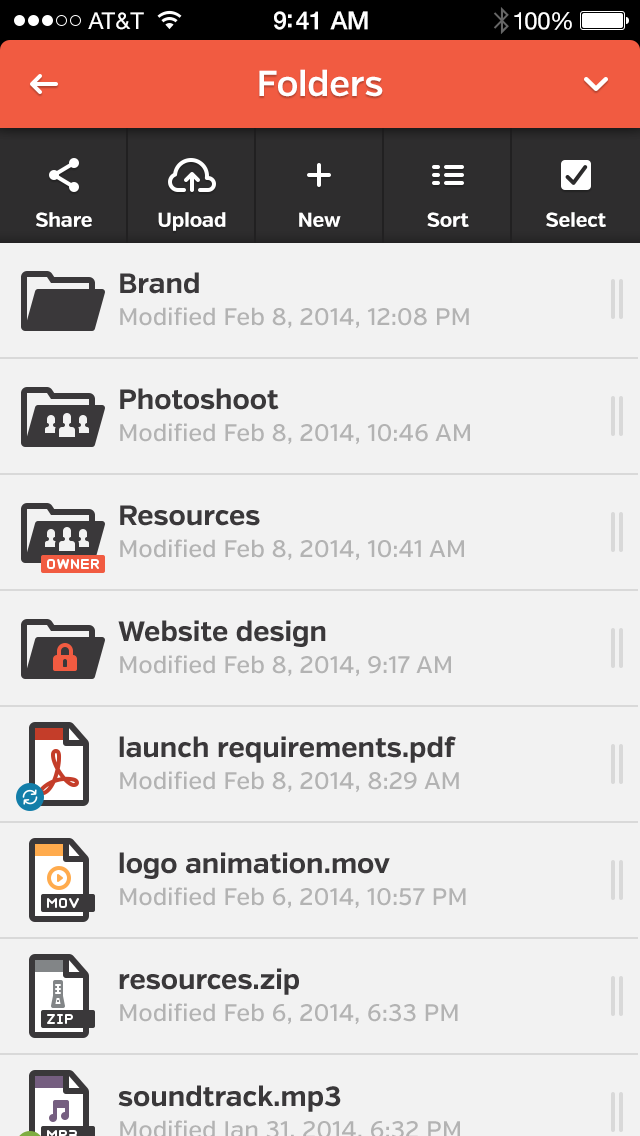The width and height of the screenshot is (640, 1136).
Task: Expand the Folders dropdown chevron
Action: click(x=596, y=84)
